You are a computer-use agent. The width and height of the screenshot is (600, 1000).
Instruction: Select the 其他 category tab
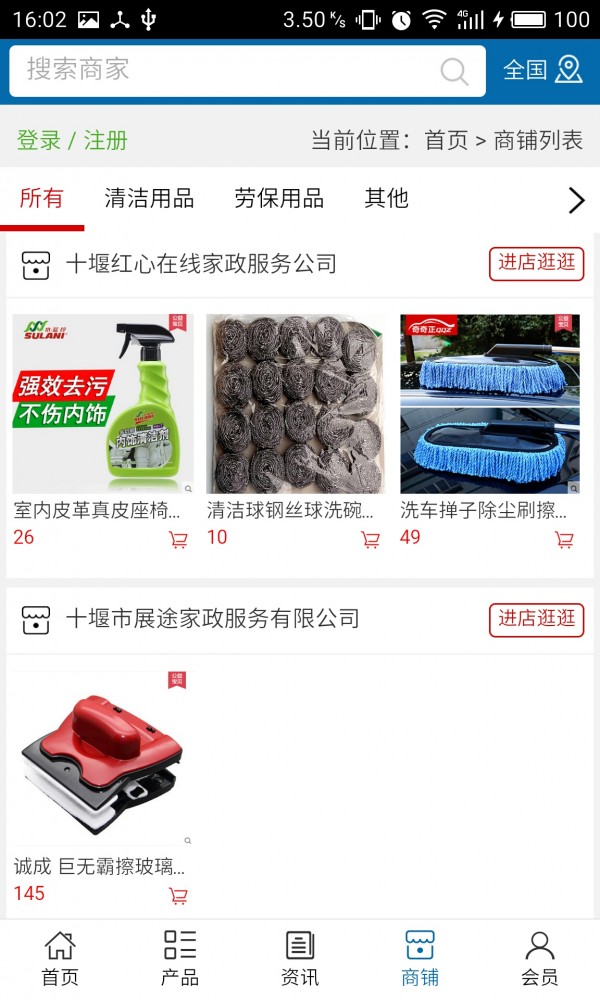click(x=386, y=198)
